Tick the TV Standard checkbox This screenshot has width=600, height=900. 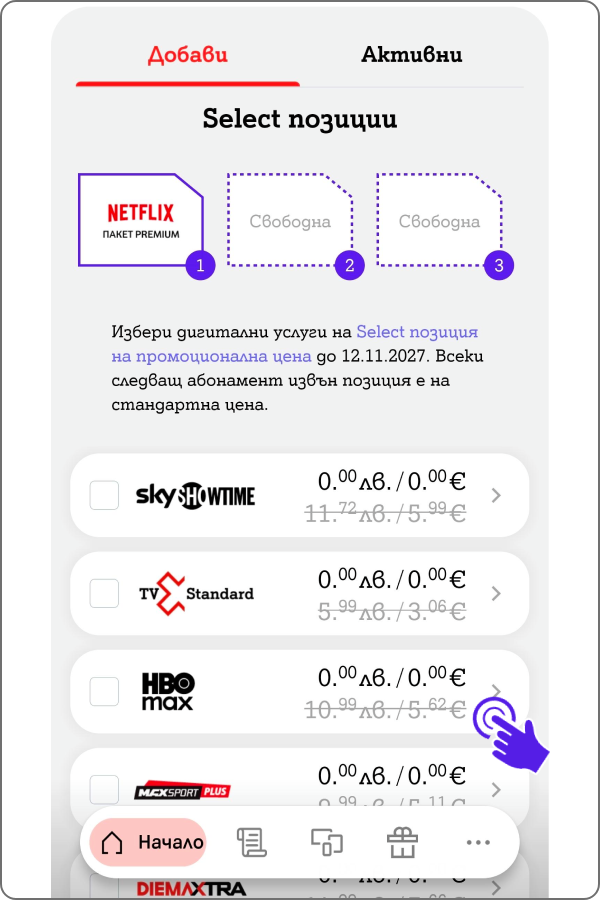[x=104, y=593]
